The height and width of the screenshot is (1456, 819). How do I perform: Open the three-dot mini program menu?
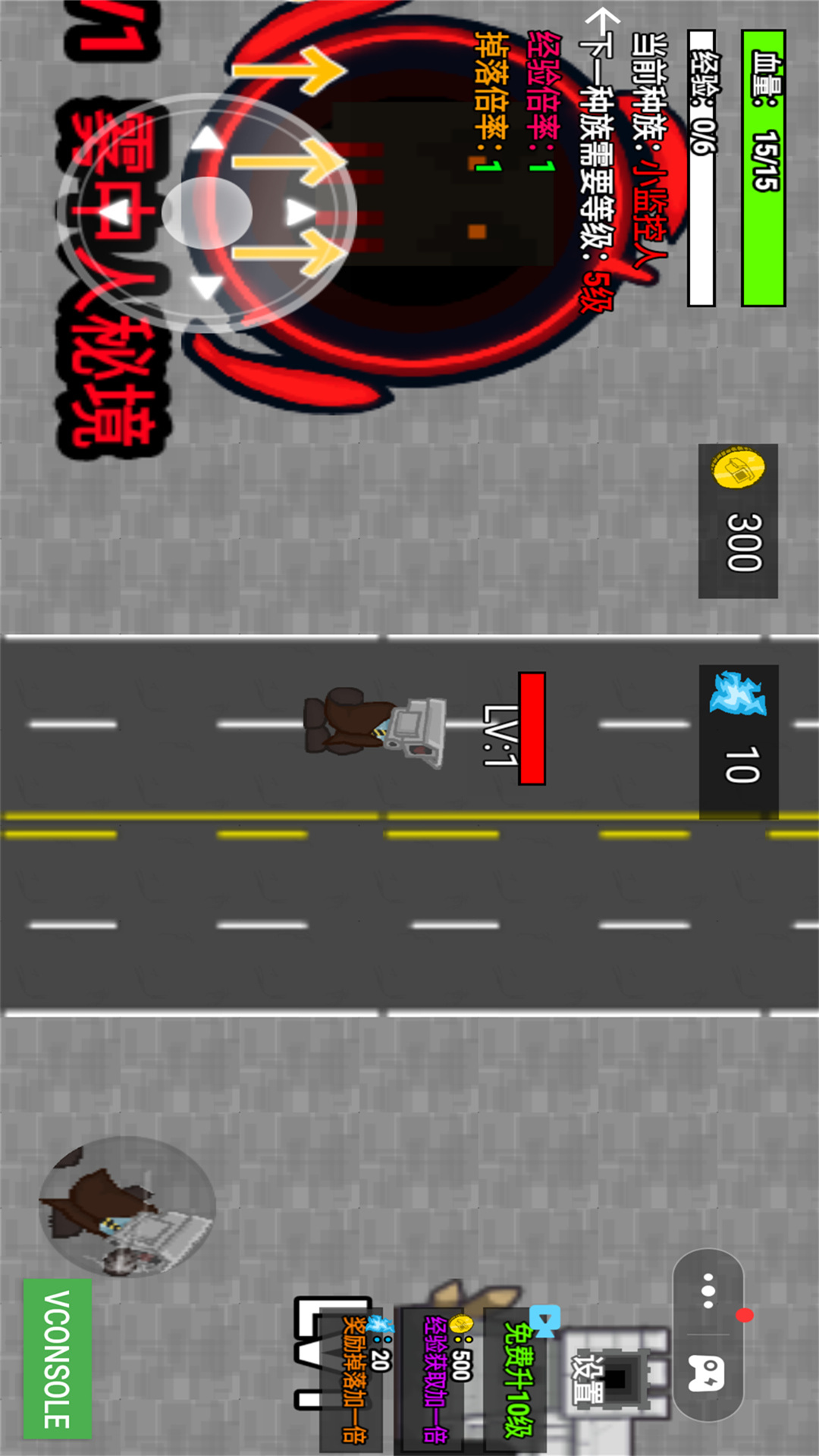[708, 1291]
